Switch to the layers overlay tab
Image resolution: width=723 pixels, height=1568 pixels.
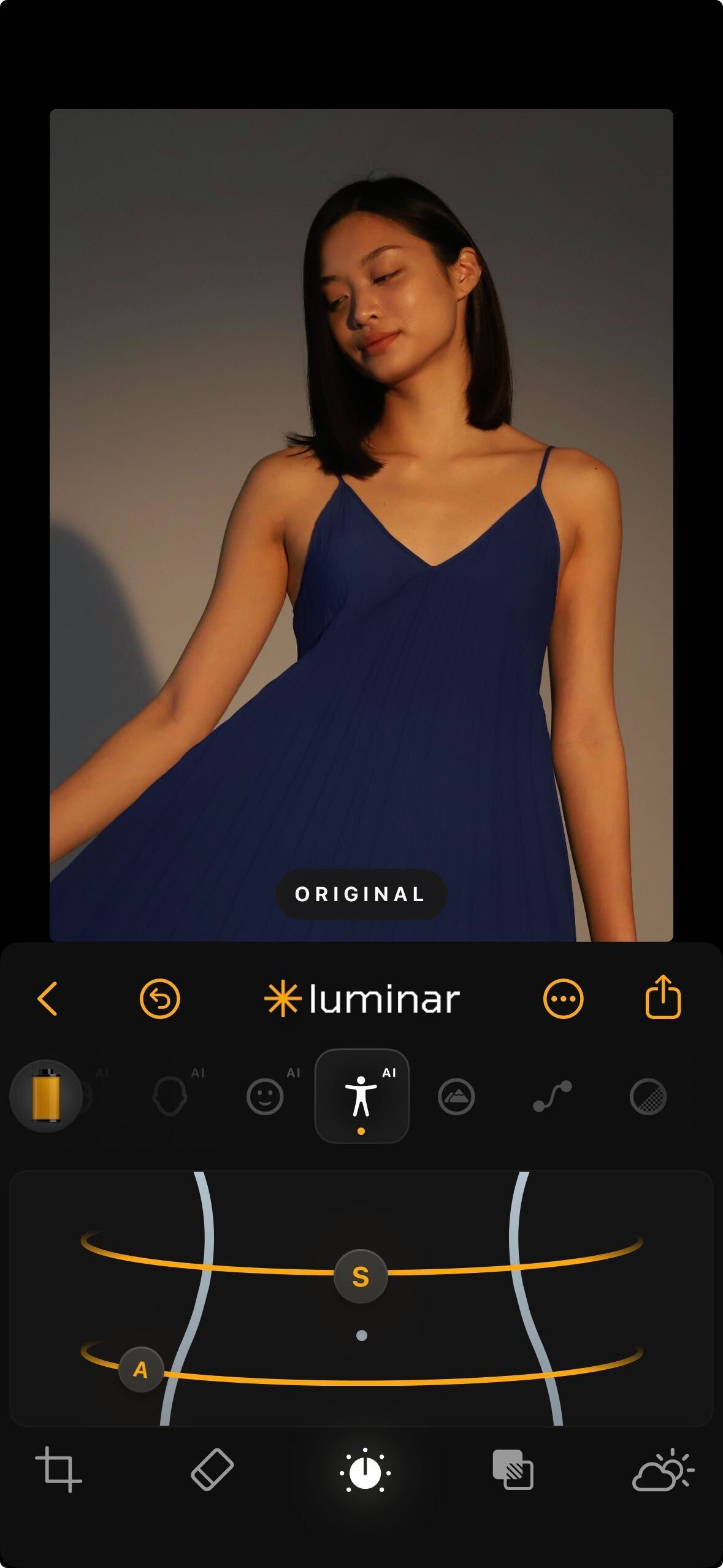pos(513,1470)
